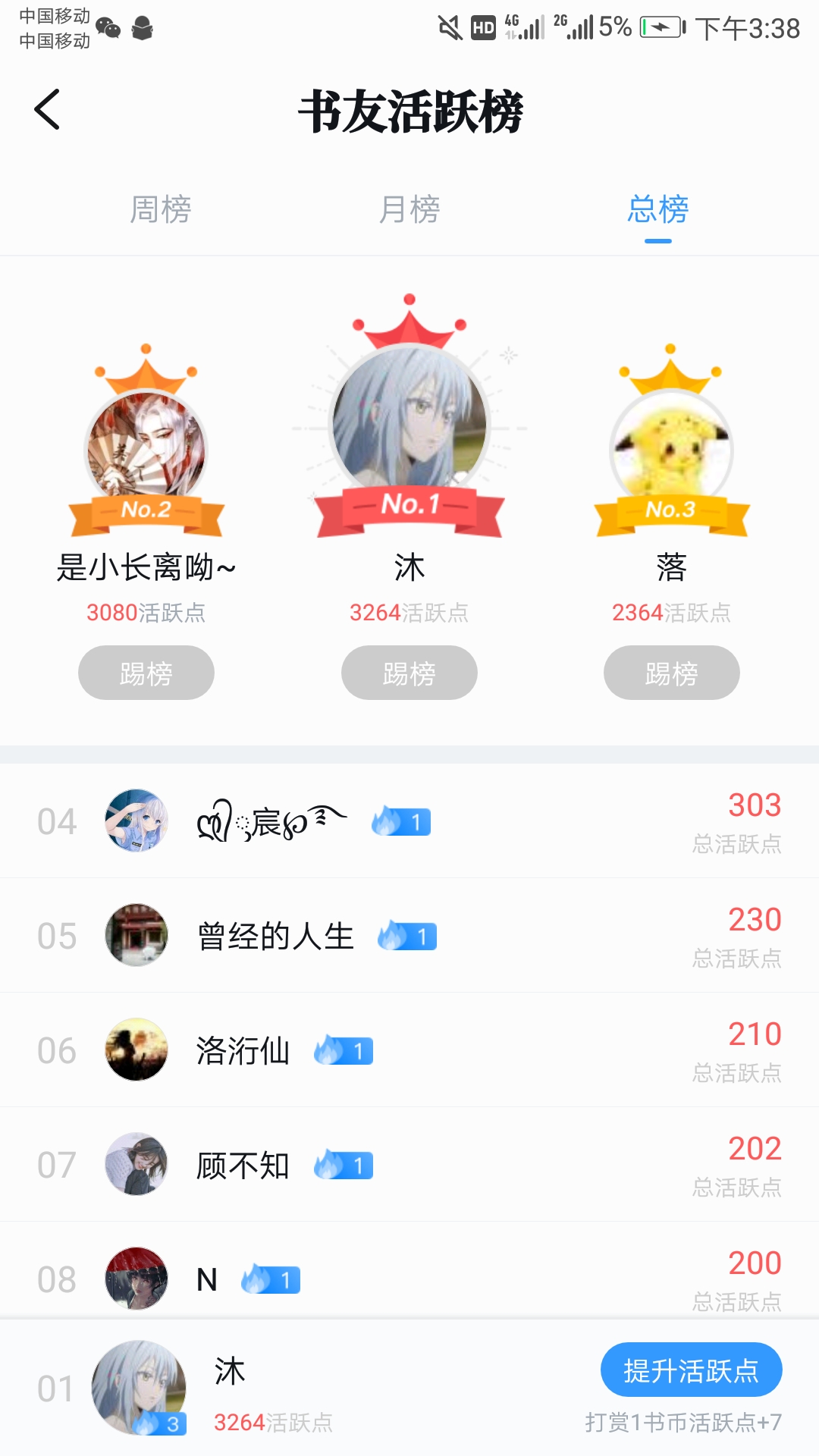Open 洛洐仙 user row

(409, 1051)
